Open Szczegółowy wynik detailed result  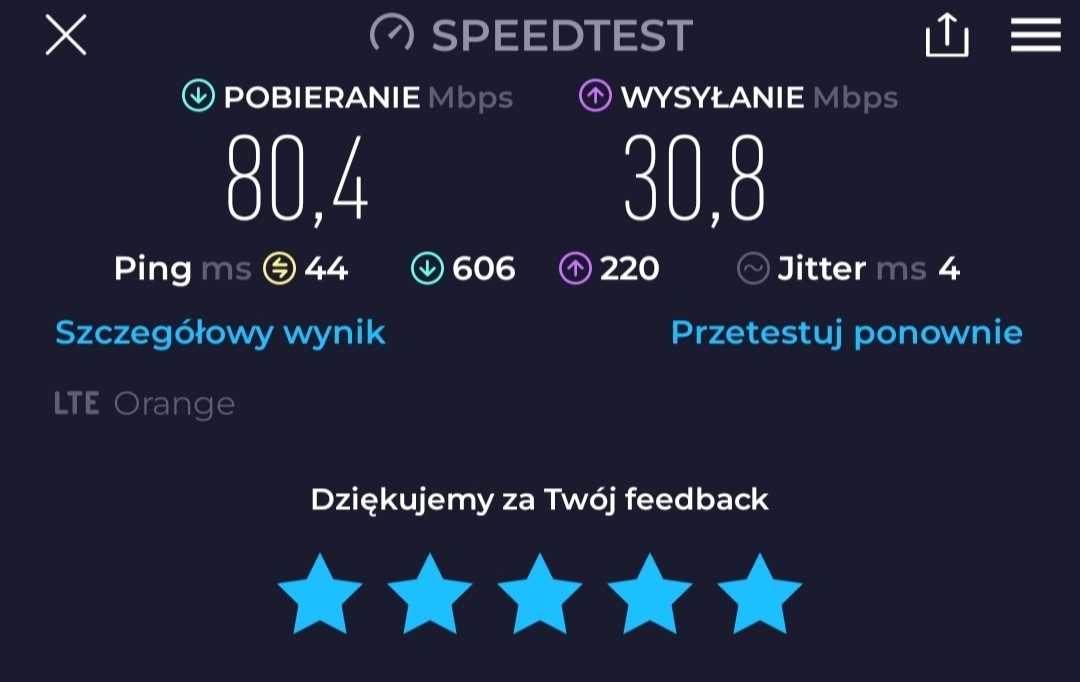(220, 333)
